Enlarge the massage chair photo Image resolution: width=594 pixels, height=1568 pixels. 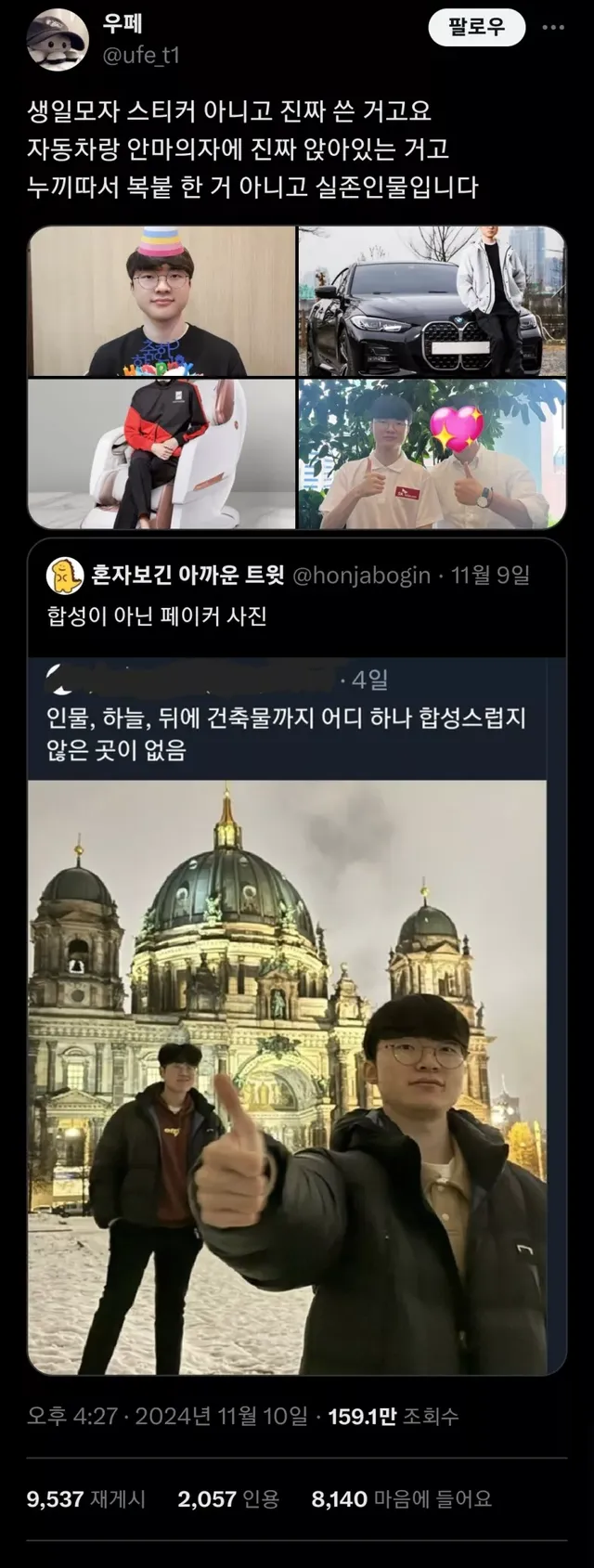[x=161, y=453]
